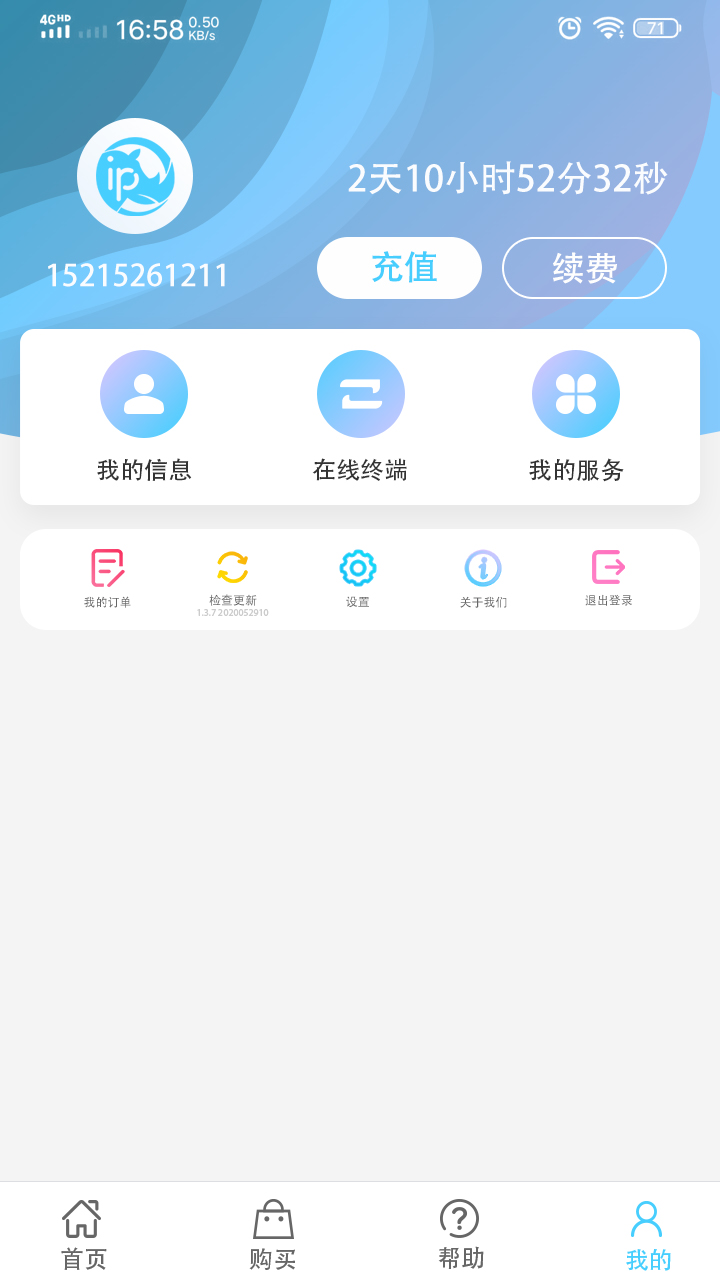
Task: Switch to the 购买 purchase tab
Action: pos(273,1235)
